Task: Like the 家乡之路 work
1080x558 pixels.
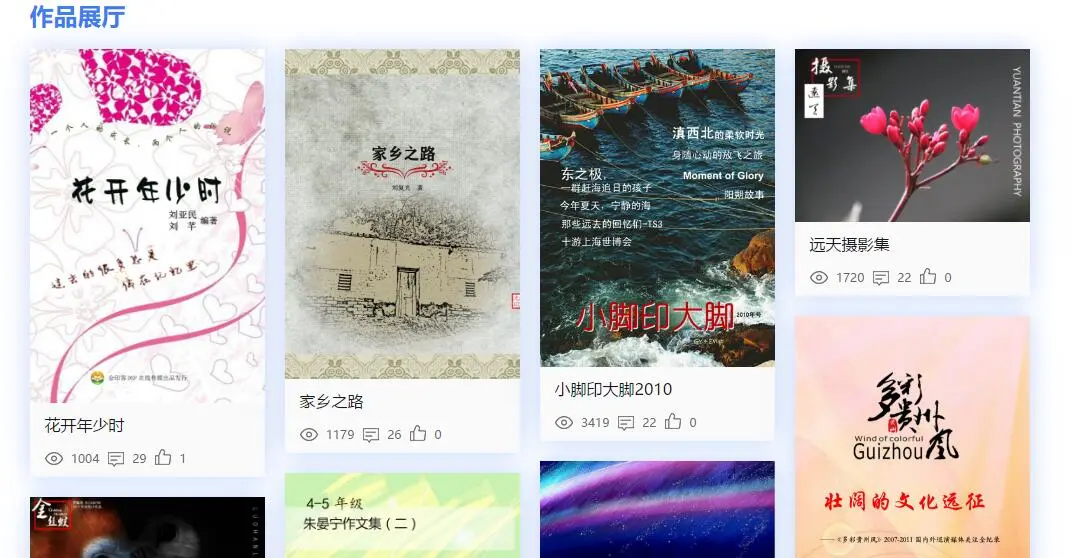Action: tap(418, 435)
